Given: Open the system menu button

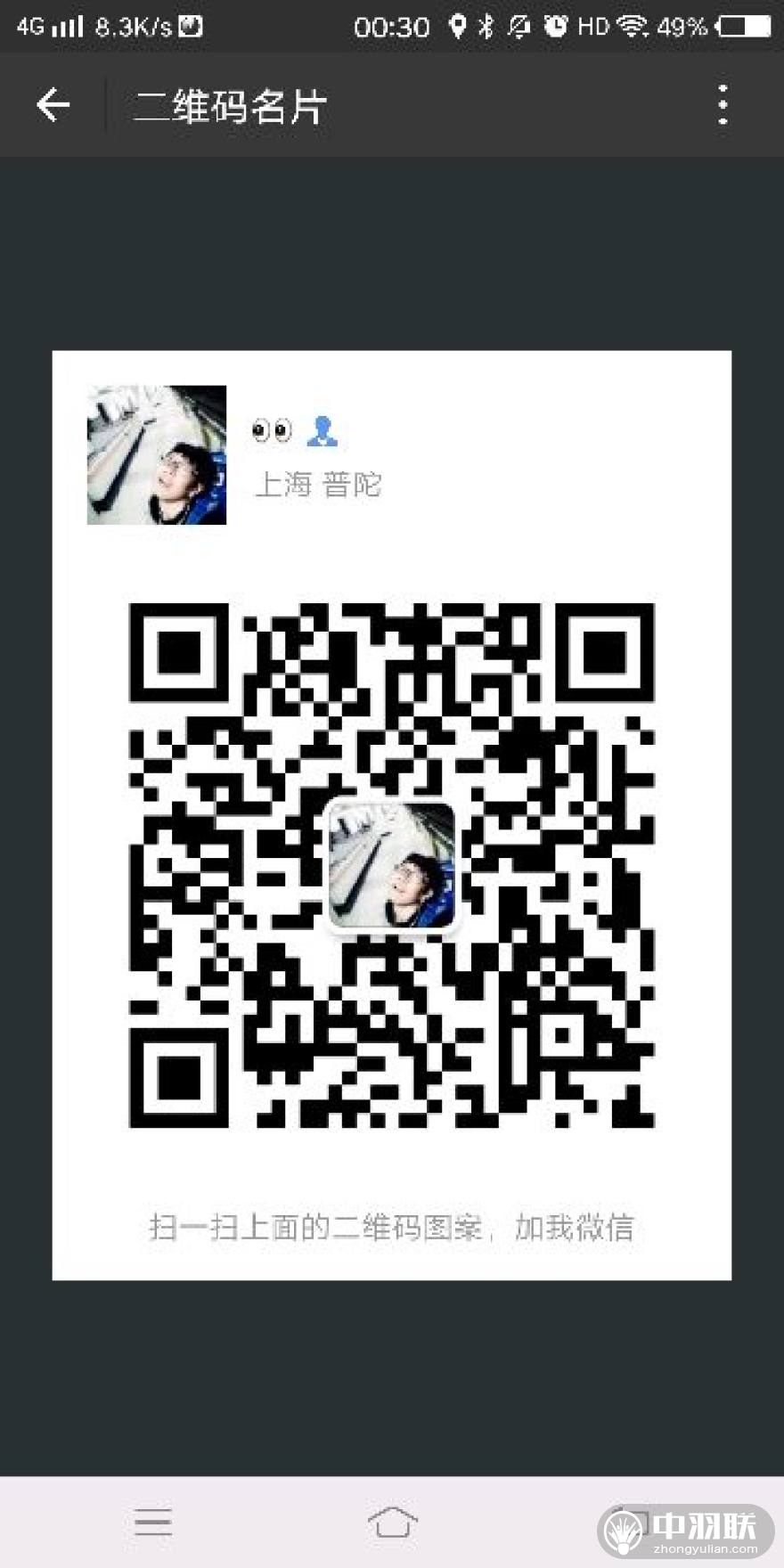Looking at the screenshot, I should tap(152, 1522).
